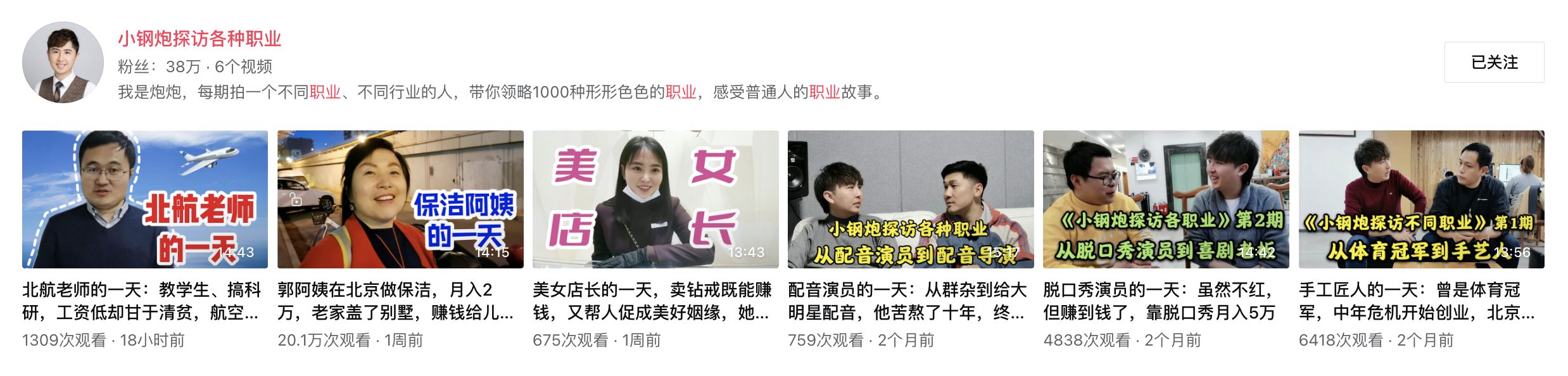Image resolution: width=1568 pixels, height=376 pixels.
Task: Open the 小钢炮探访各种职业 channel avatar
Action: click(63, 62)
